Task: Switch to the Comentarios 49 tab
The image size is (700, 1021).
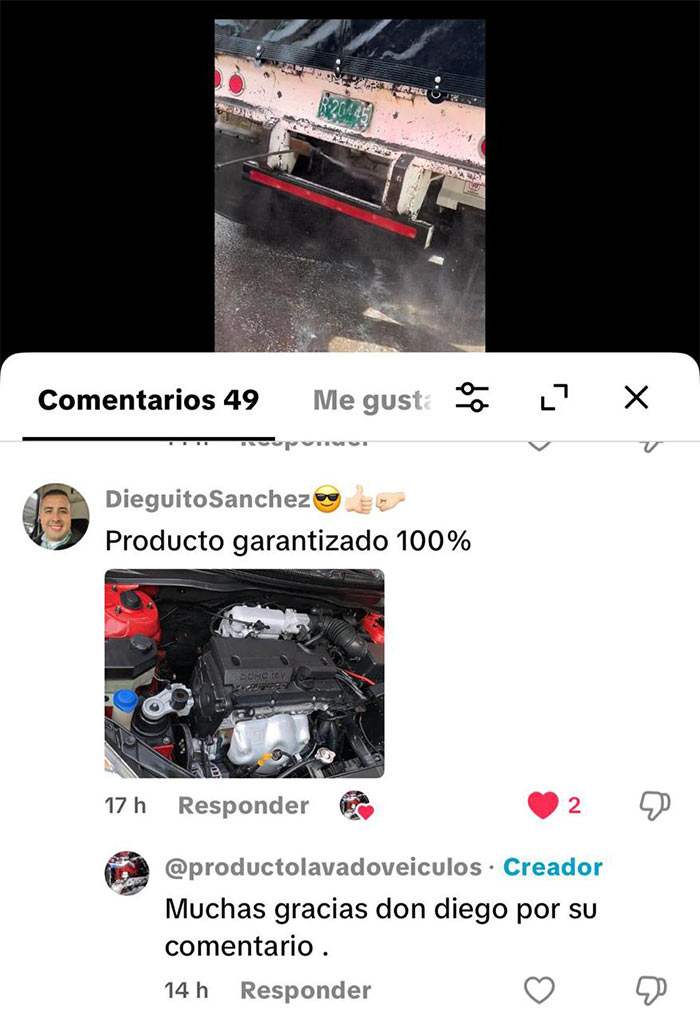Action: click(148, 400)
